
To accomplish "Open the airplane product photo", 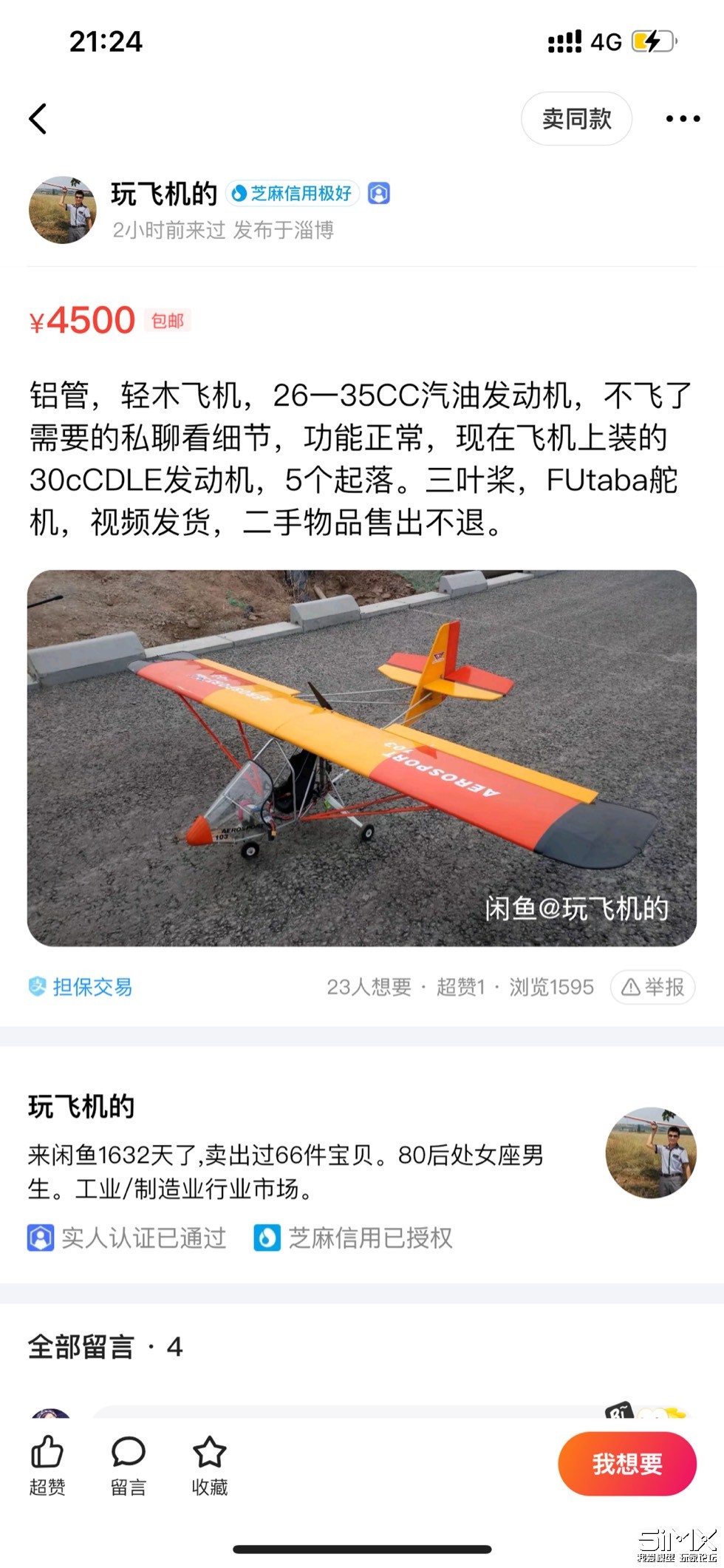I will pyautogui.click(x=362, y=758).
